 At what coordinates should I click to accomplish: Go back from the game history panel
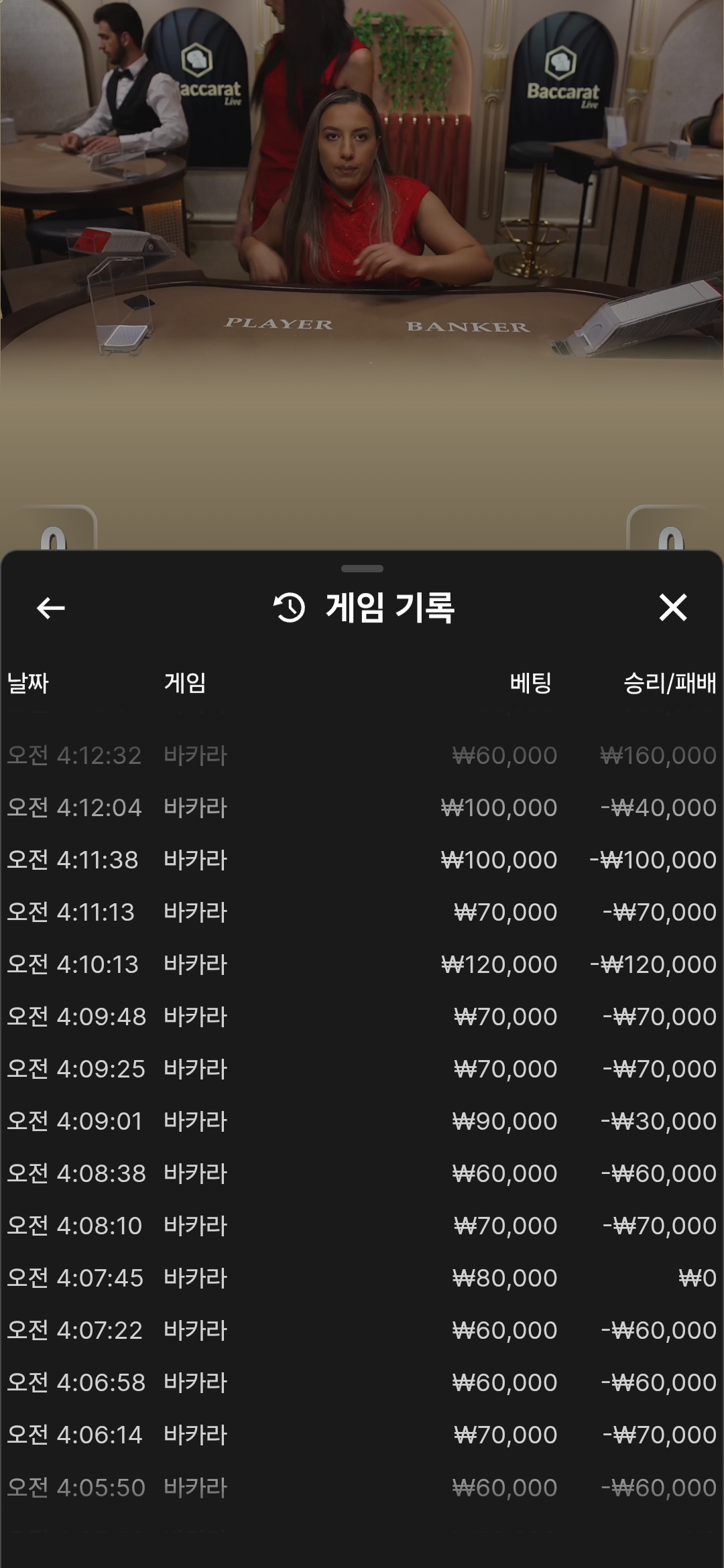coord(50,608)
